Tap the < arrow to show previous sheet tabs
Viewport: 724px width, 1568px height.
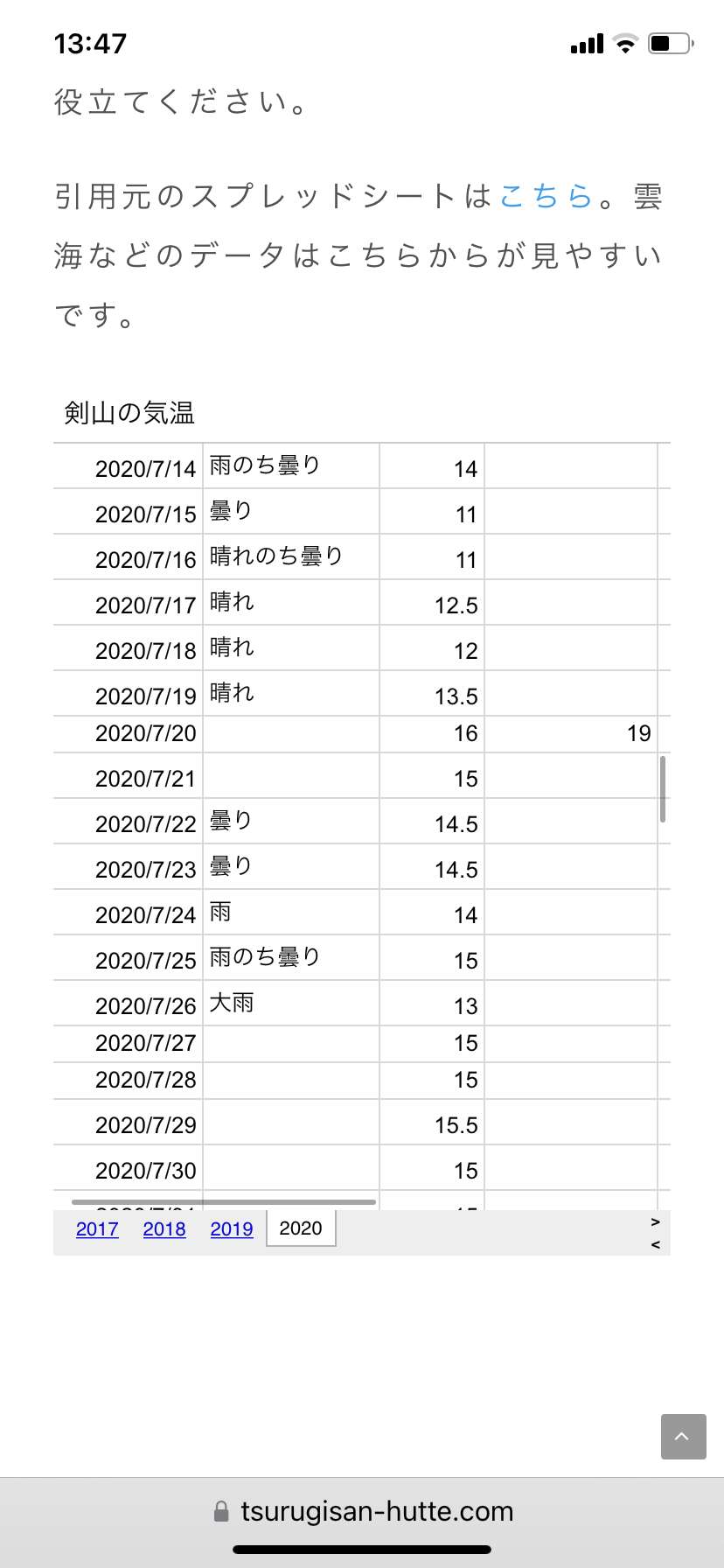point(655,1244)
